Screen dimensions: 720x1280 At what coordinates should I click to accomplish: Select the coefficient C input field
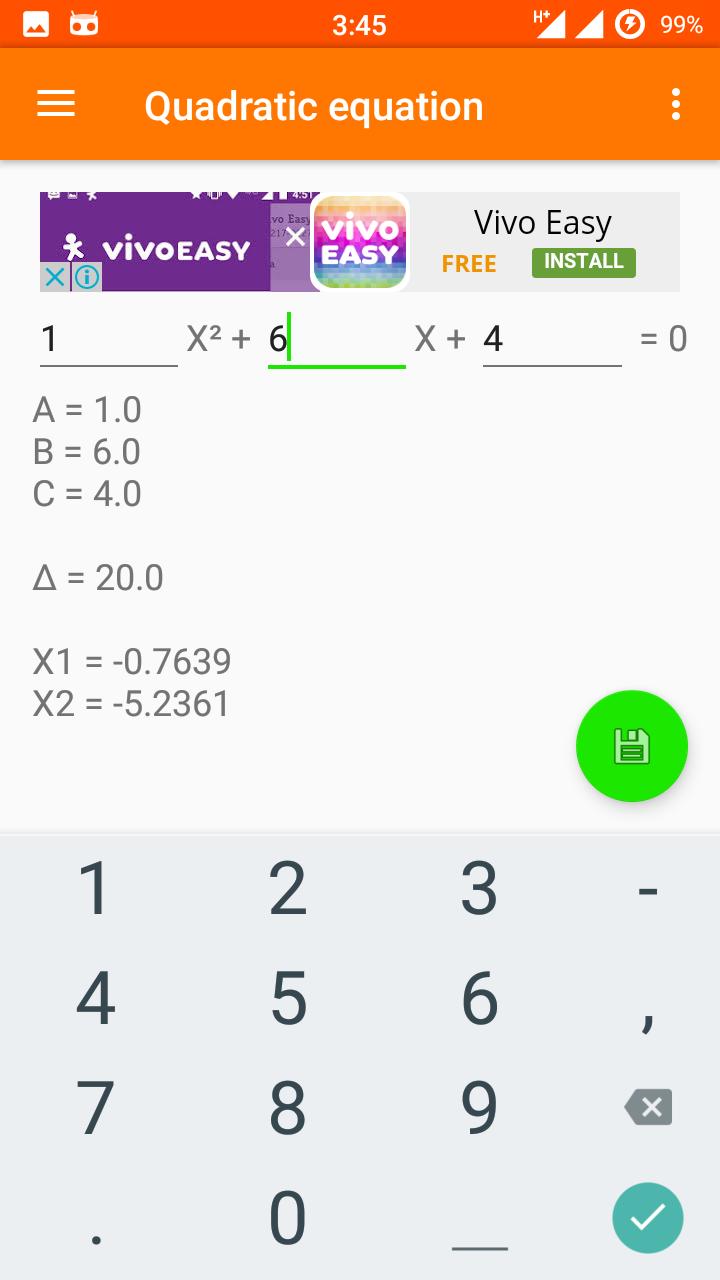point(552,340)
